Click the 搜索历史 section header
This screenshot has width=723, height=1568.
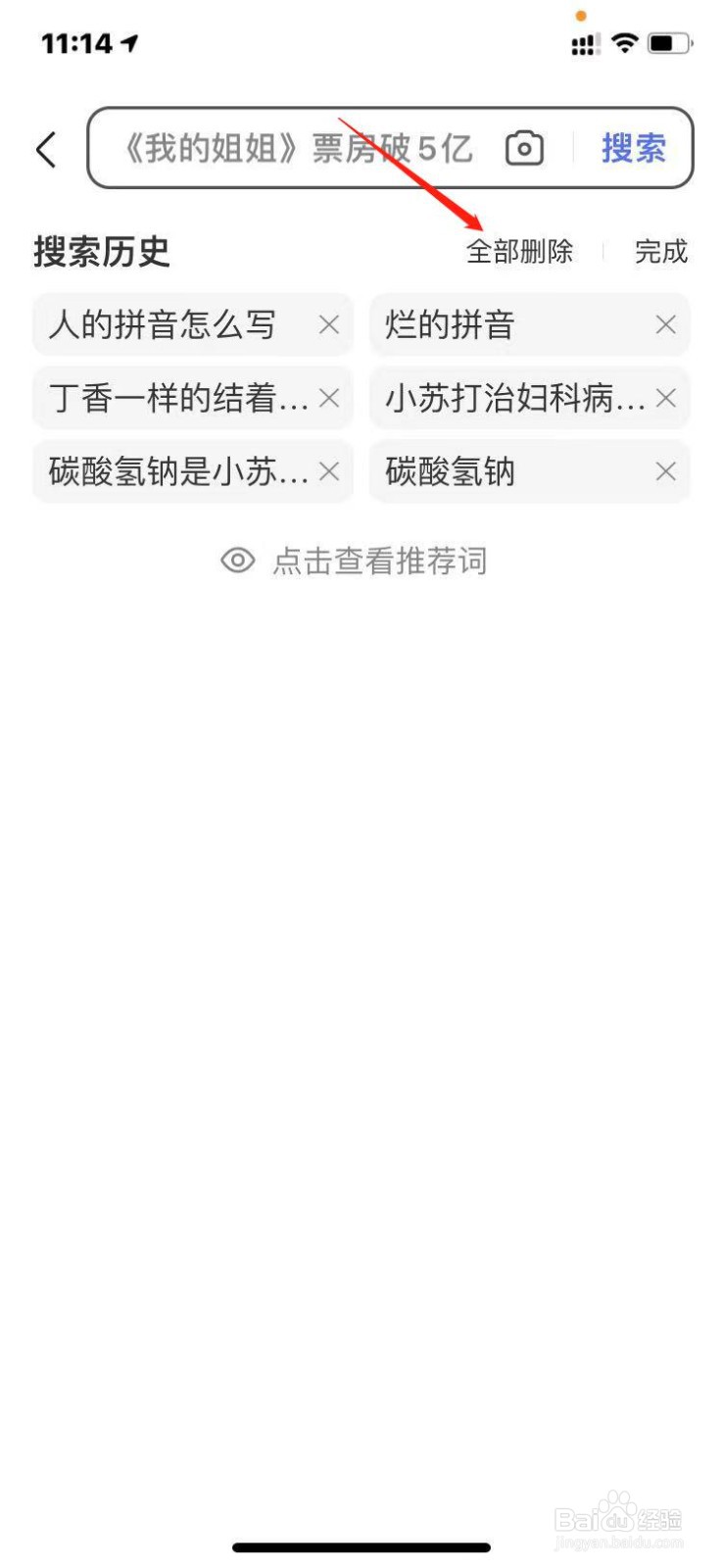click(x=102, y=252)
